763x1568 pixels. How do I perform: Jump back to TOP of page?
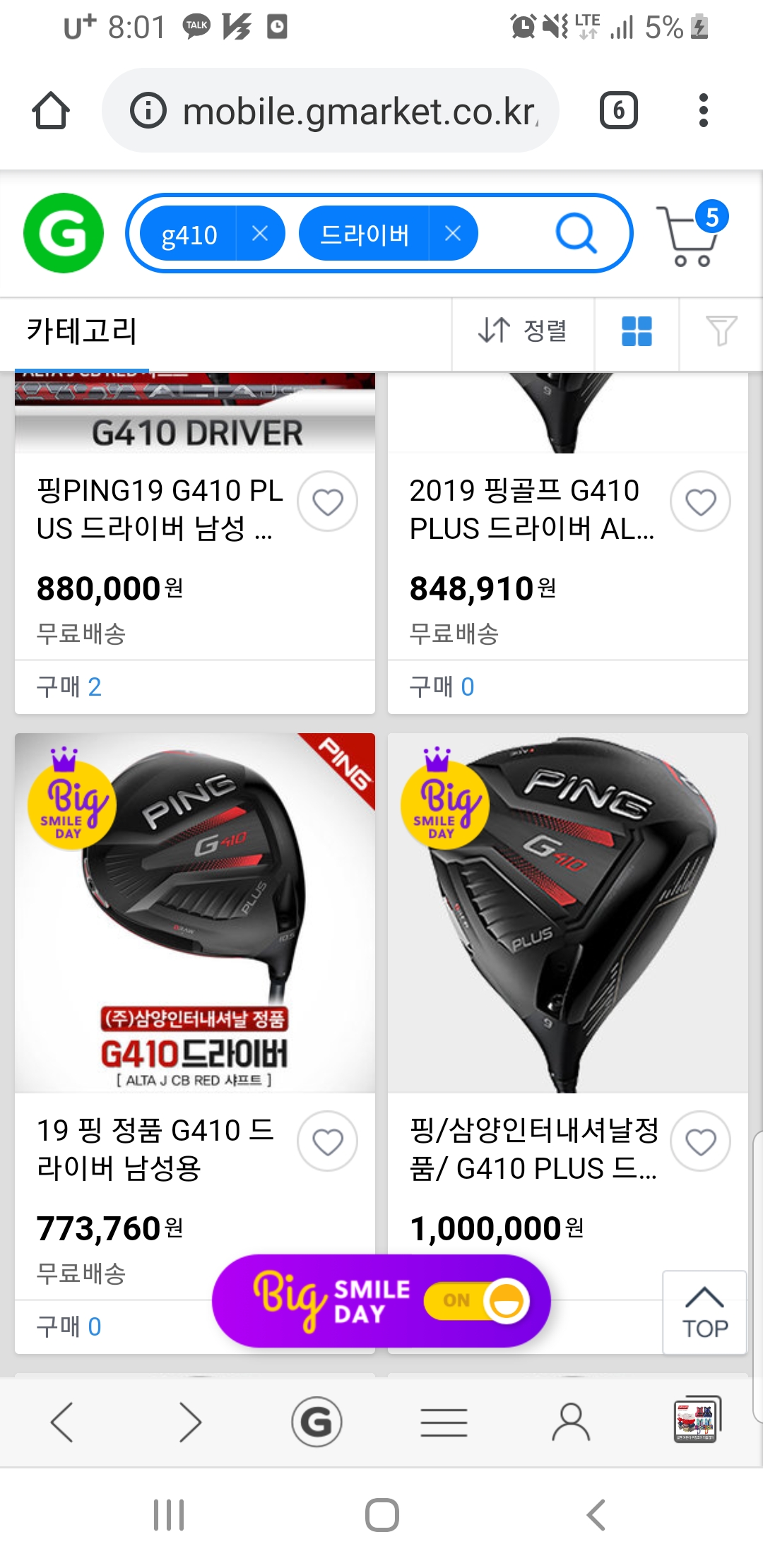(x=704, y=1313)
